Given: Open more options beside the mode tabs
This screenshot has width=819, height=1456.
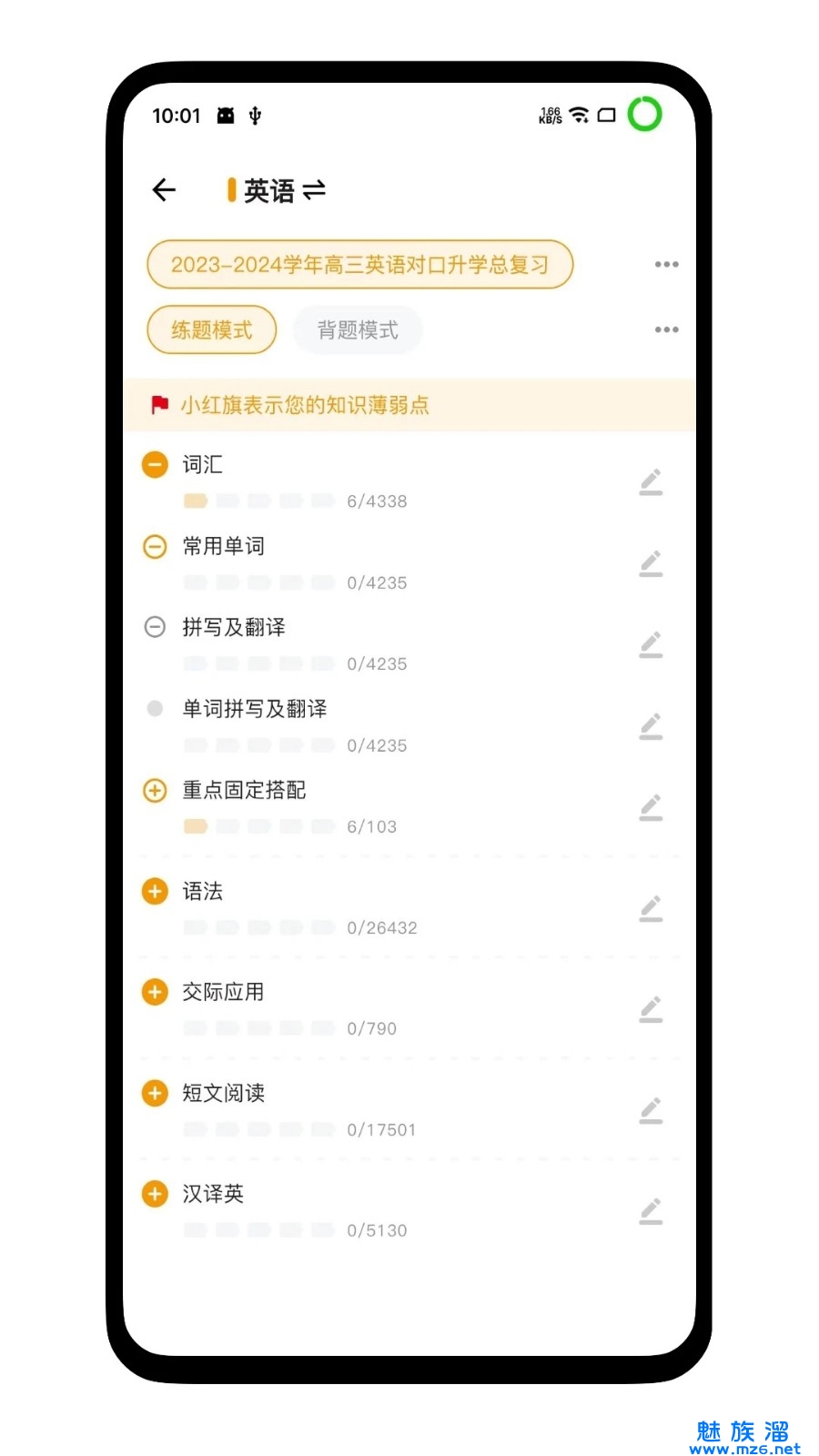Looking at the screenshot, I should (x=666, y=330).
